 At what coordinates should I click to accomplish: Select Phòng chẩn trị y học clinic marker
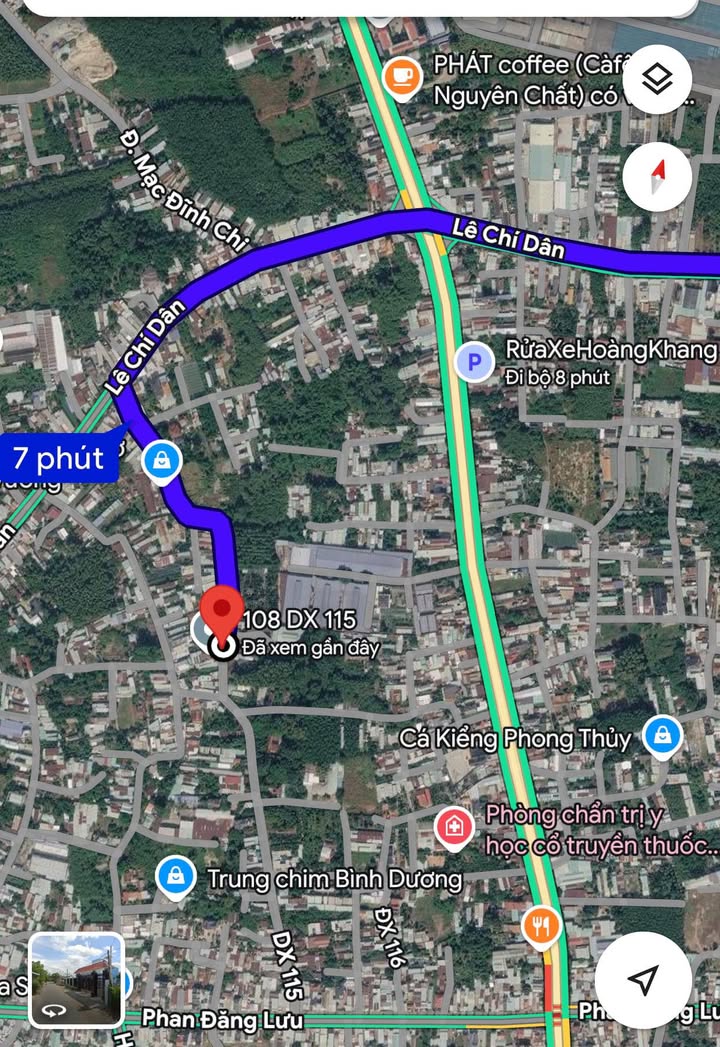(x=454, y=828)
